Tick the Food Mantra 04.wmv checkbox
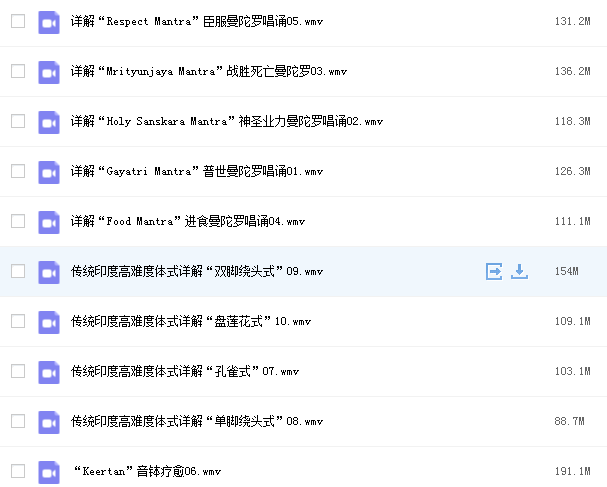The image size is (607, 487). (18, 221)
